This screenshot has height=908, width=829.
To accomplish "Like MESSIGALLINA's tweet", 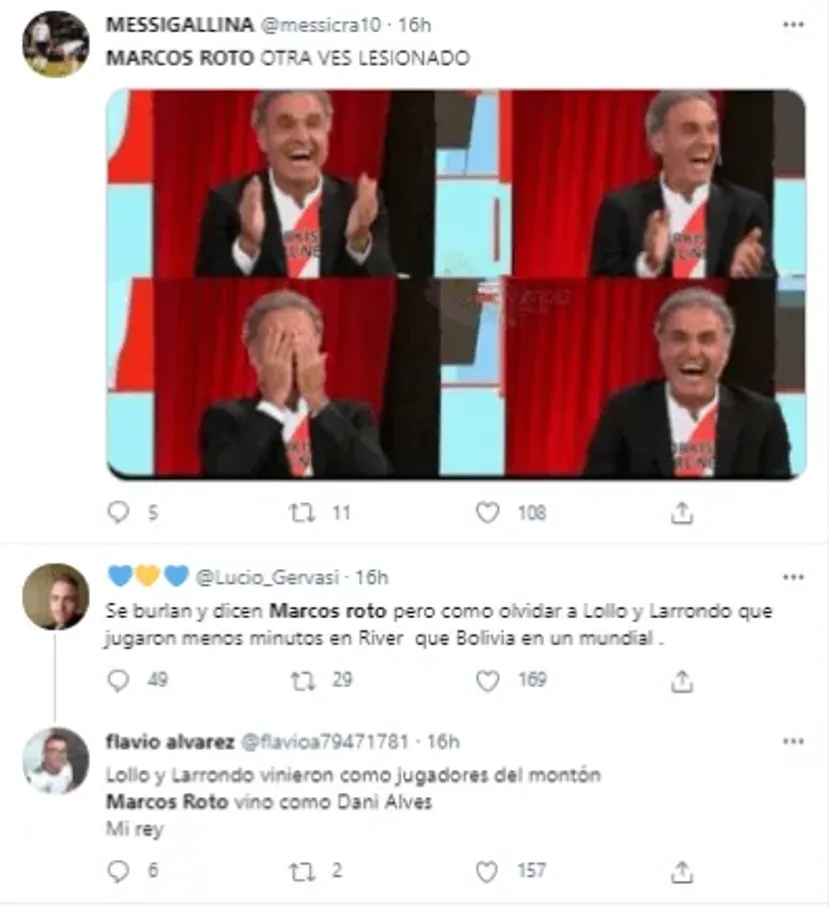I will click(x=487, y=513).
